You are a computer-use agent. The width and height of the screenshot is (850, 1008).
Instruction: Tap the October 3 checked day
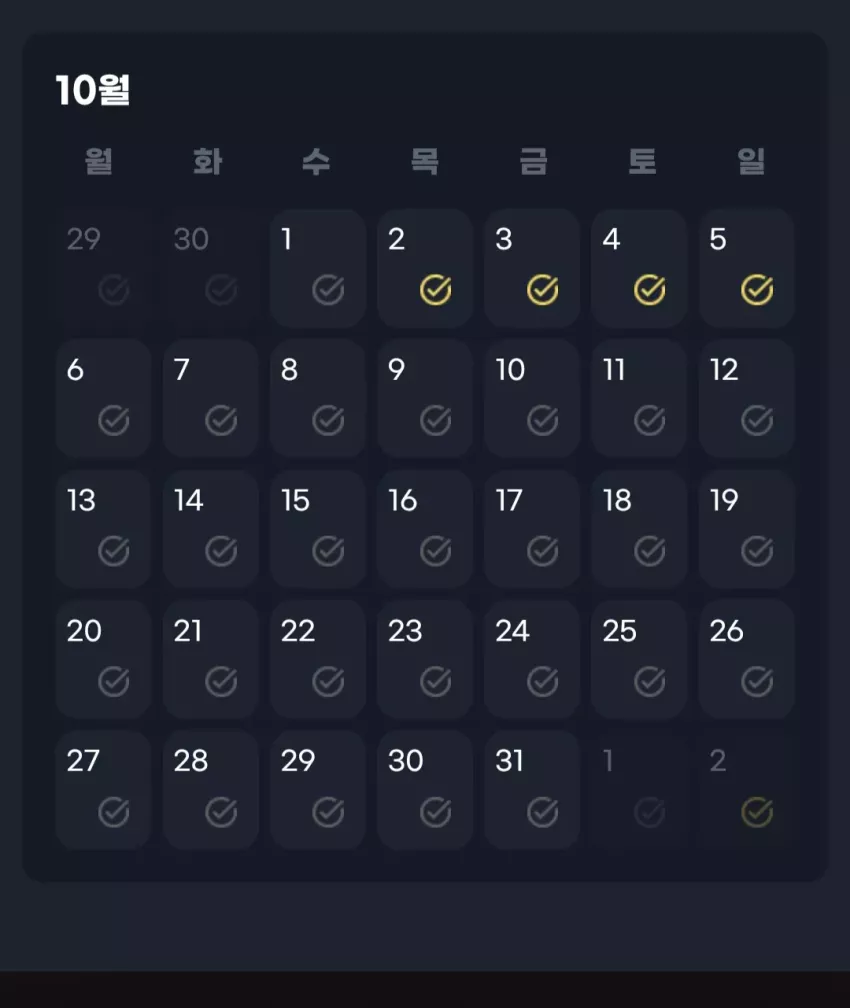pos(532,268)
